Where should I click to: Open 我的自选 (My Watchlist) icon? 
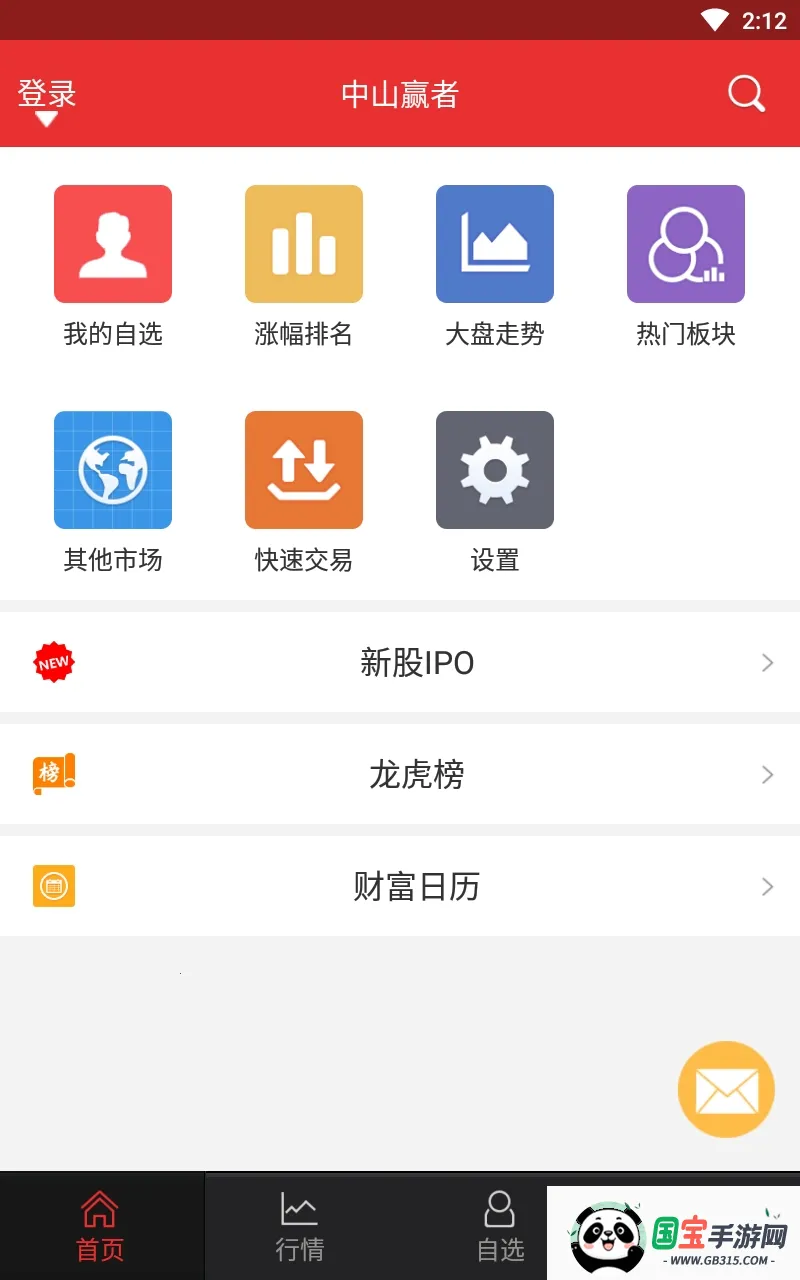point(113,243)
